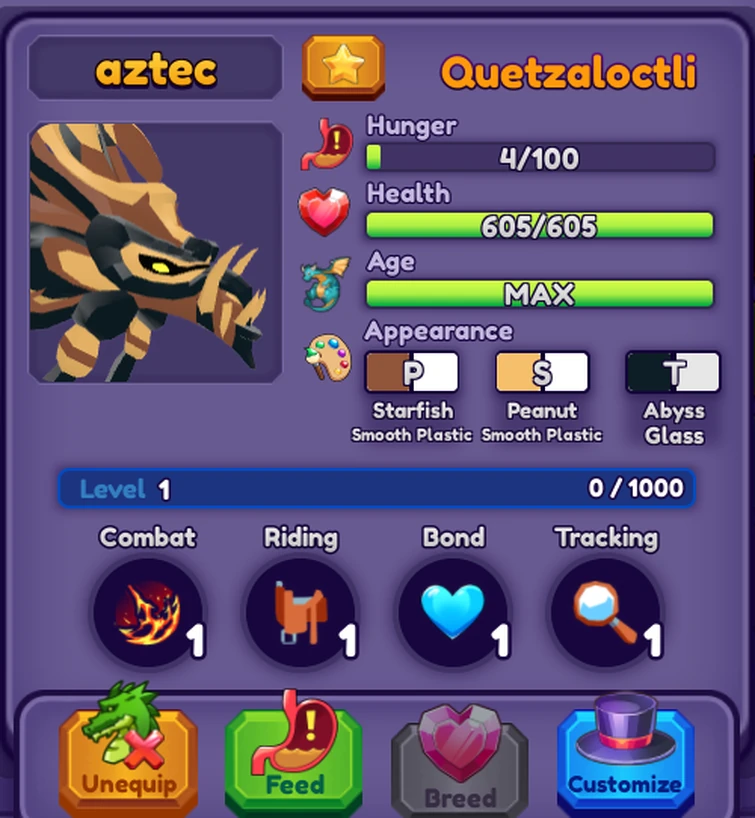Viewport: 755px width, 818px height.
Task: Click the Age dragon icon
Action: (x=323, y=283)
